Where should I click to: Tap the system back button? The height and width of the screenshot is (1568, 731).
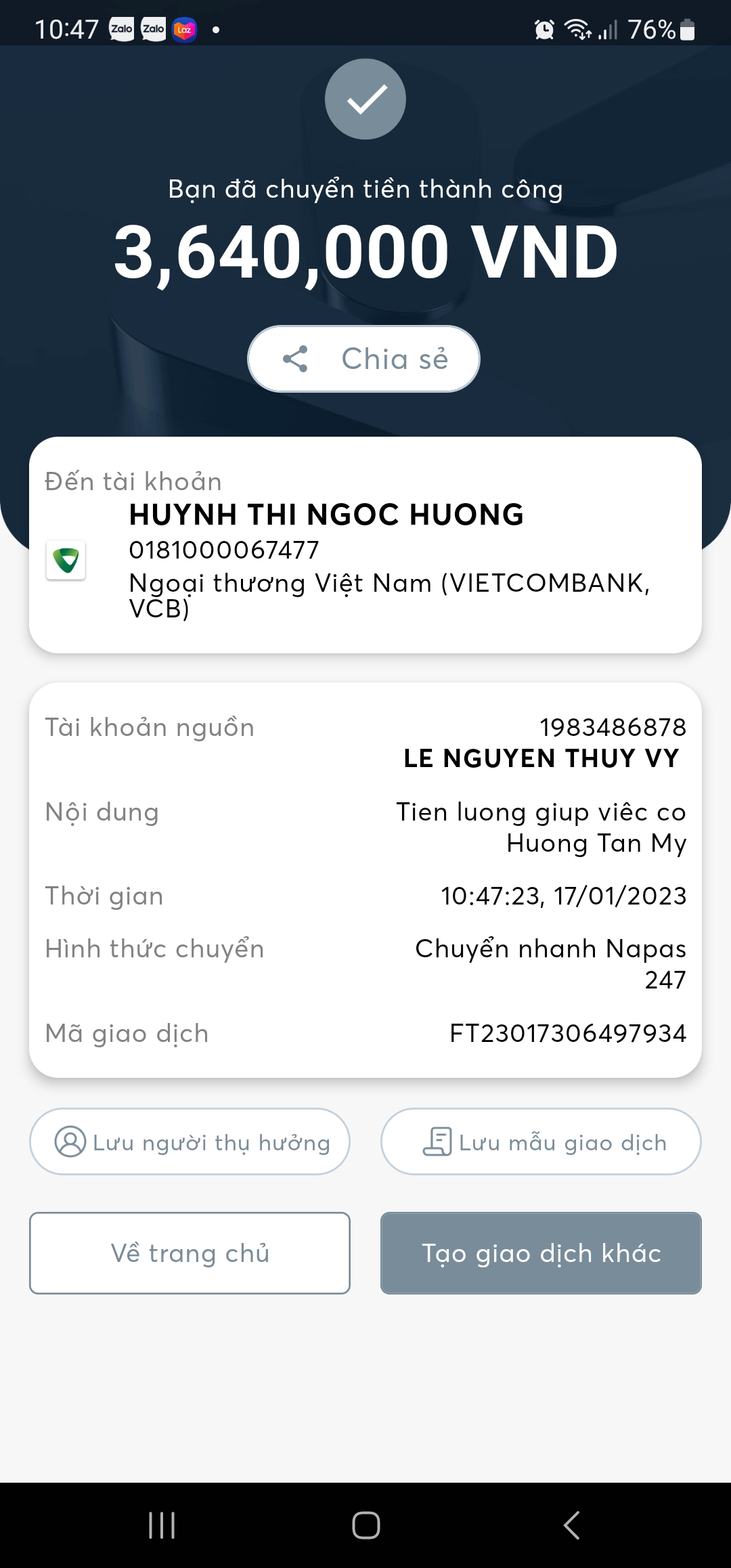(572, 1525)
